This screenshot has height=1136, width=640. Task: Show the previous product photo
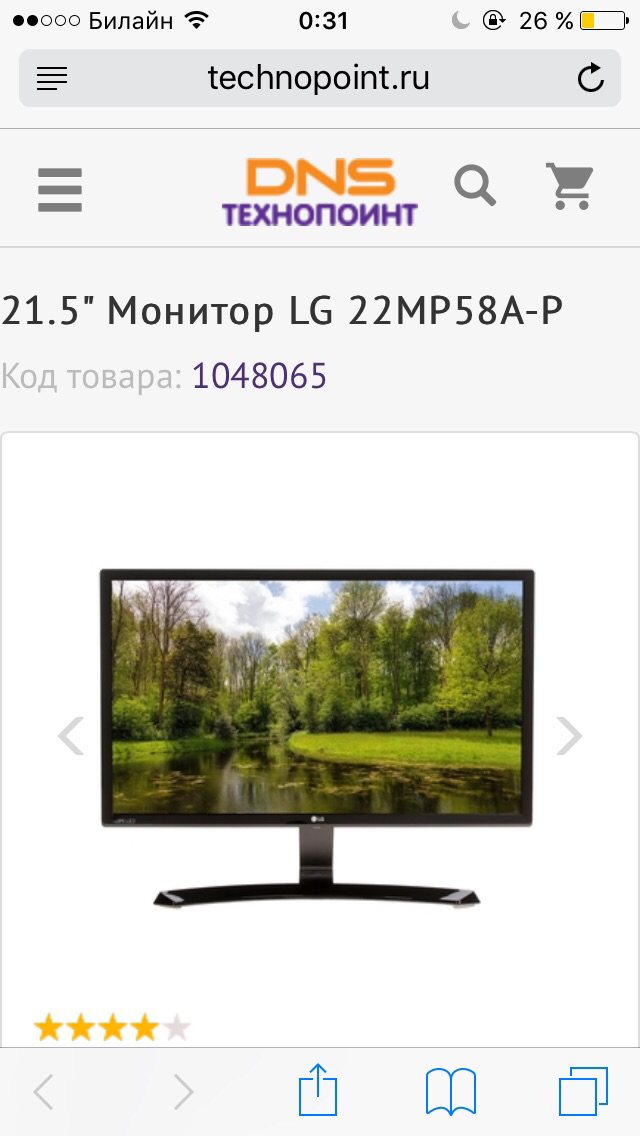click(71, 736)
